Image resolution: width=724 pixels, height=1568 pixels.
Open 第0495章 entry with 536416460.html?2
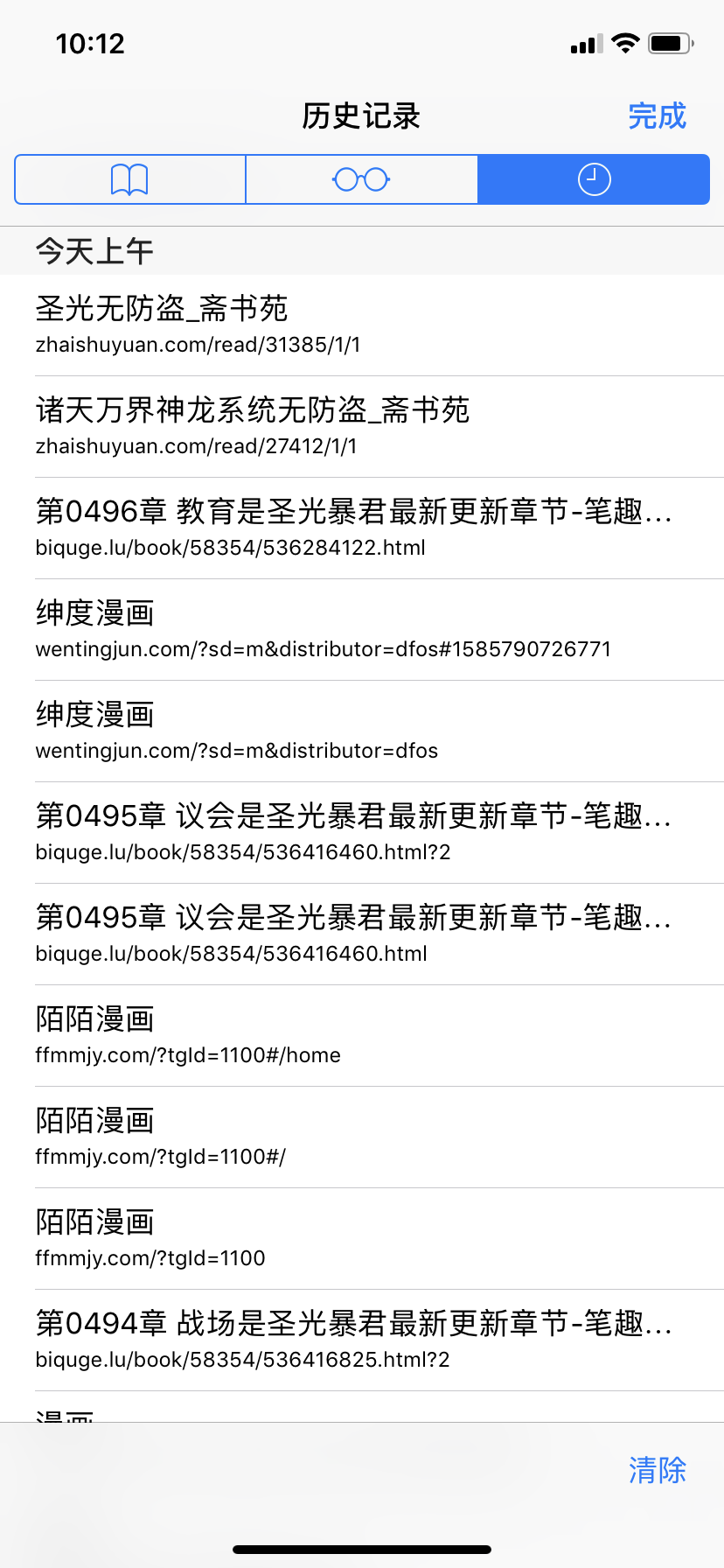coord(362,832)
